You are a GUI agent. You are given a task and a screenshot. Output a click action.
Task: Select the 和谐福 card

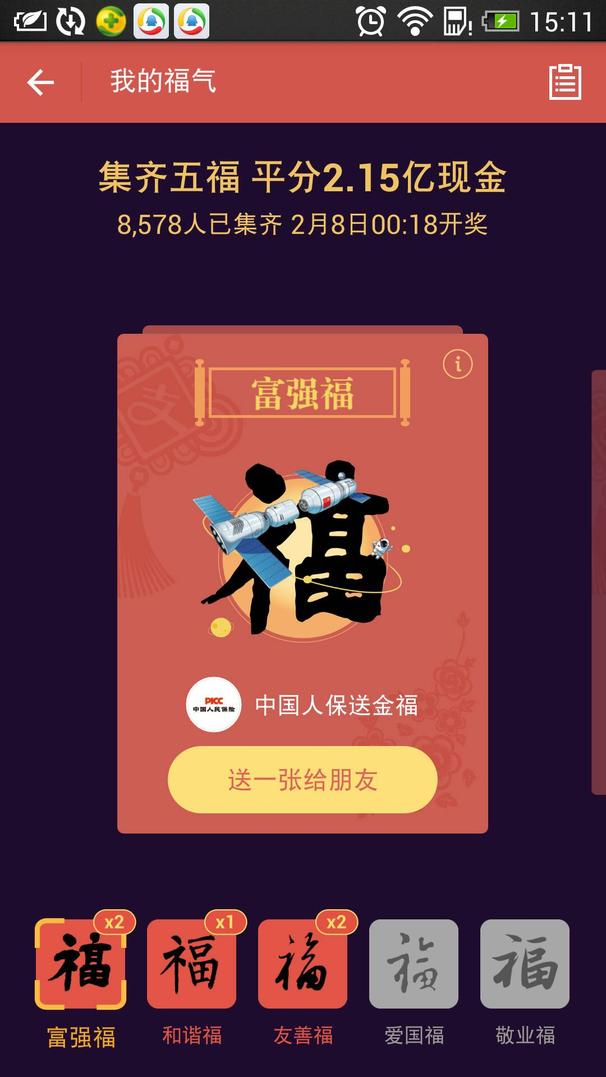191,965
